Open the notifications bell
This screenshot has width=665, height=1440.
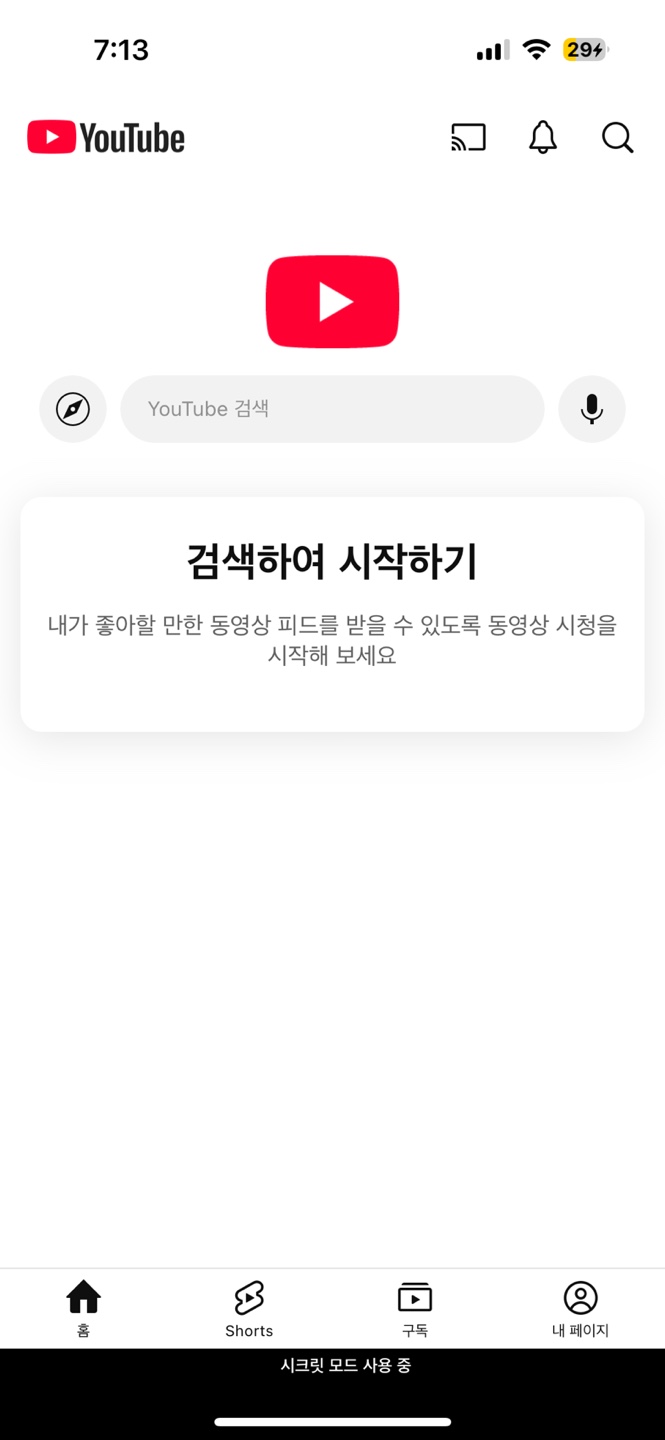542,137
